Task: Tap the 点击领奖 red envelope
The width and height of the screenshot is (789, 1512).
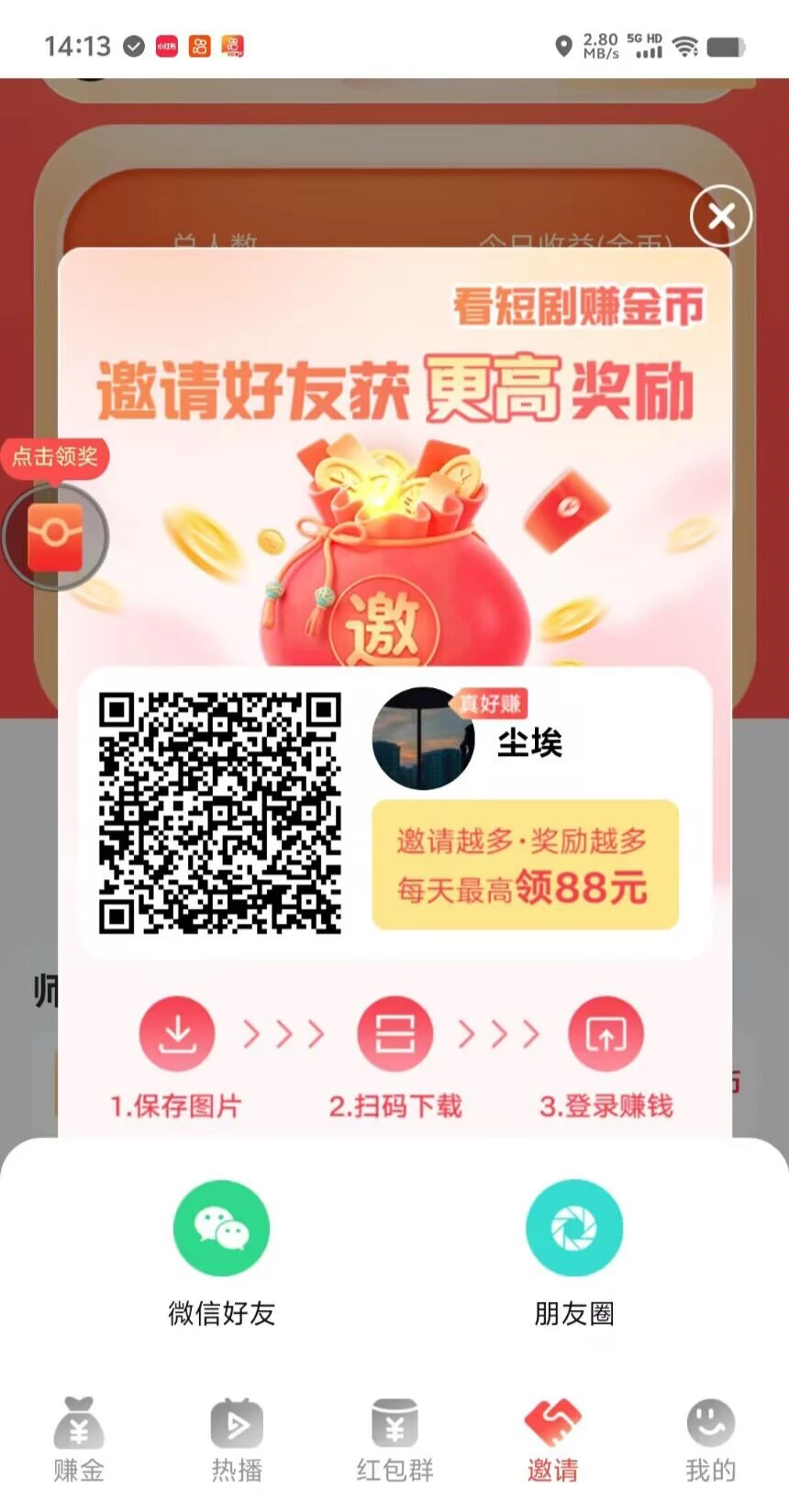Action: click(x=55, y=537)
